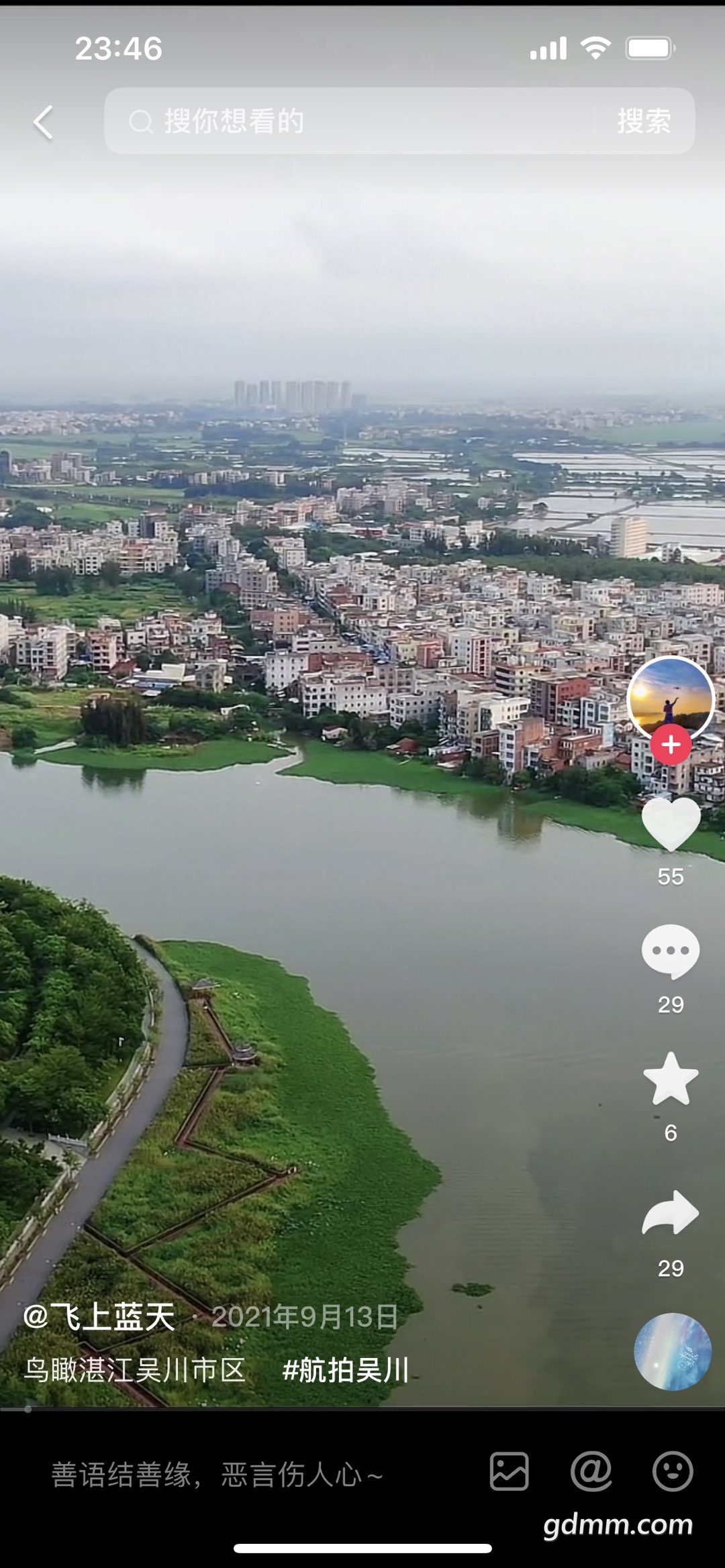The image size is (725, 1568).
Task: Share this video
Action: pyautogui.click(x=671, y=1213)
